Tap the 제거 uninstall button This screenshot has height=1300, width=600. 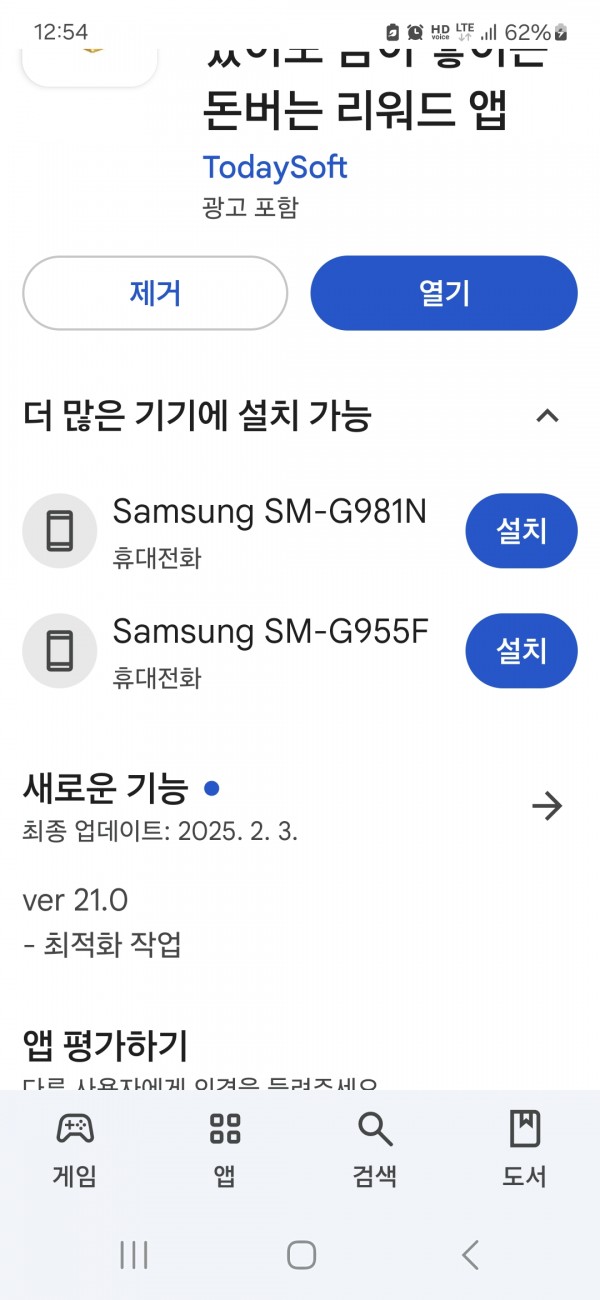coord(155,293)
